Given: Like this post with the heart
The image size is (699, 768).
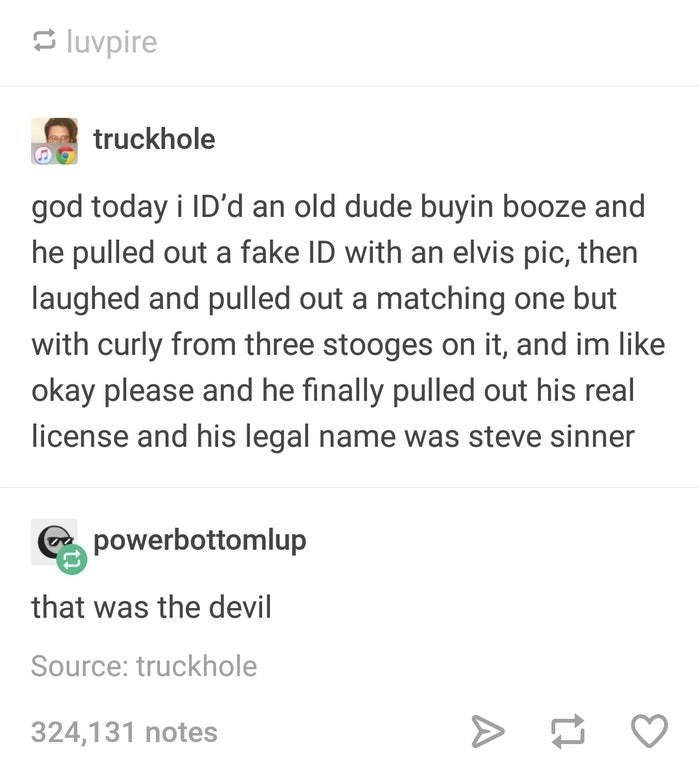Looking at the screenshot, I should (x=648, y=732).
